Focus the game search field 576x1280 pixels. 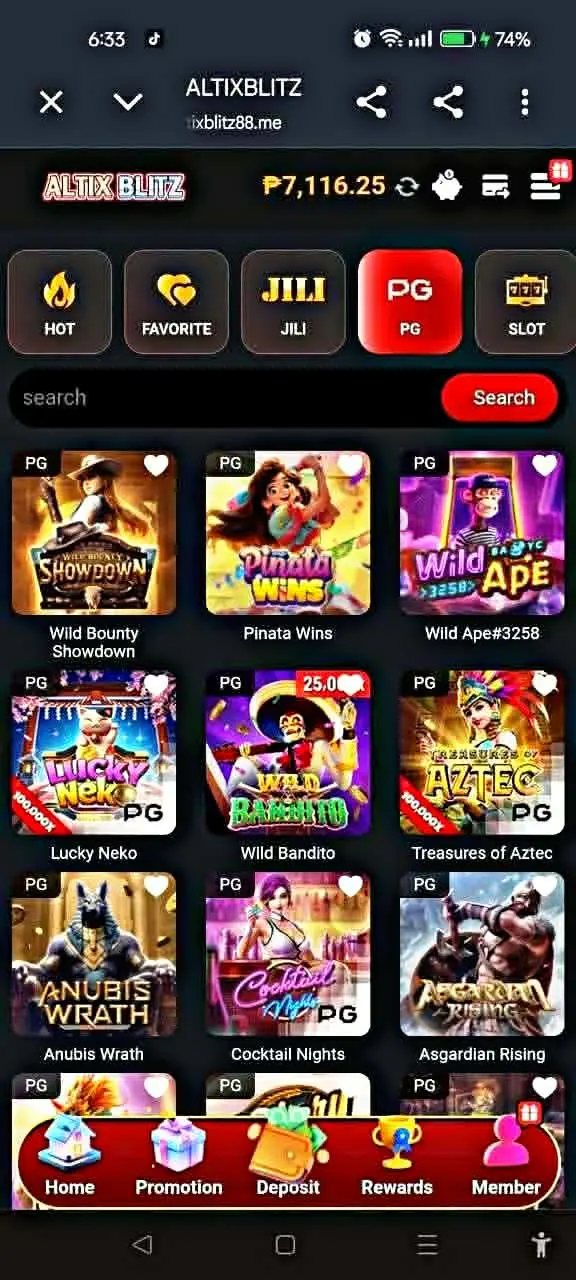(x=225, y=398)
